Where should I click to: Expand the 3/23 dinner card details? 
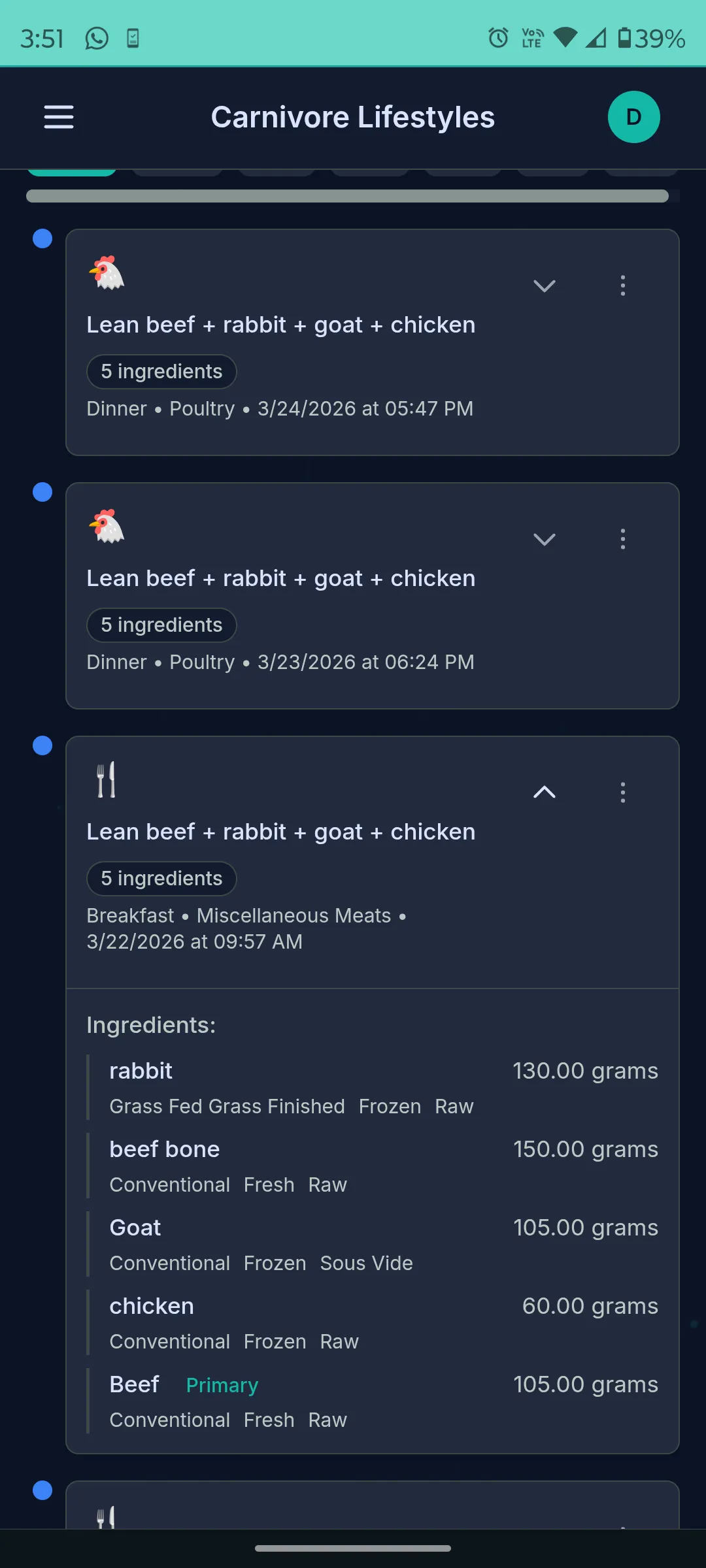click(x=544, y=540)
